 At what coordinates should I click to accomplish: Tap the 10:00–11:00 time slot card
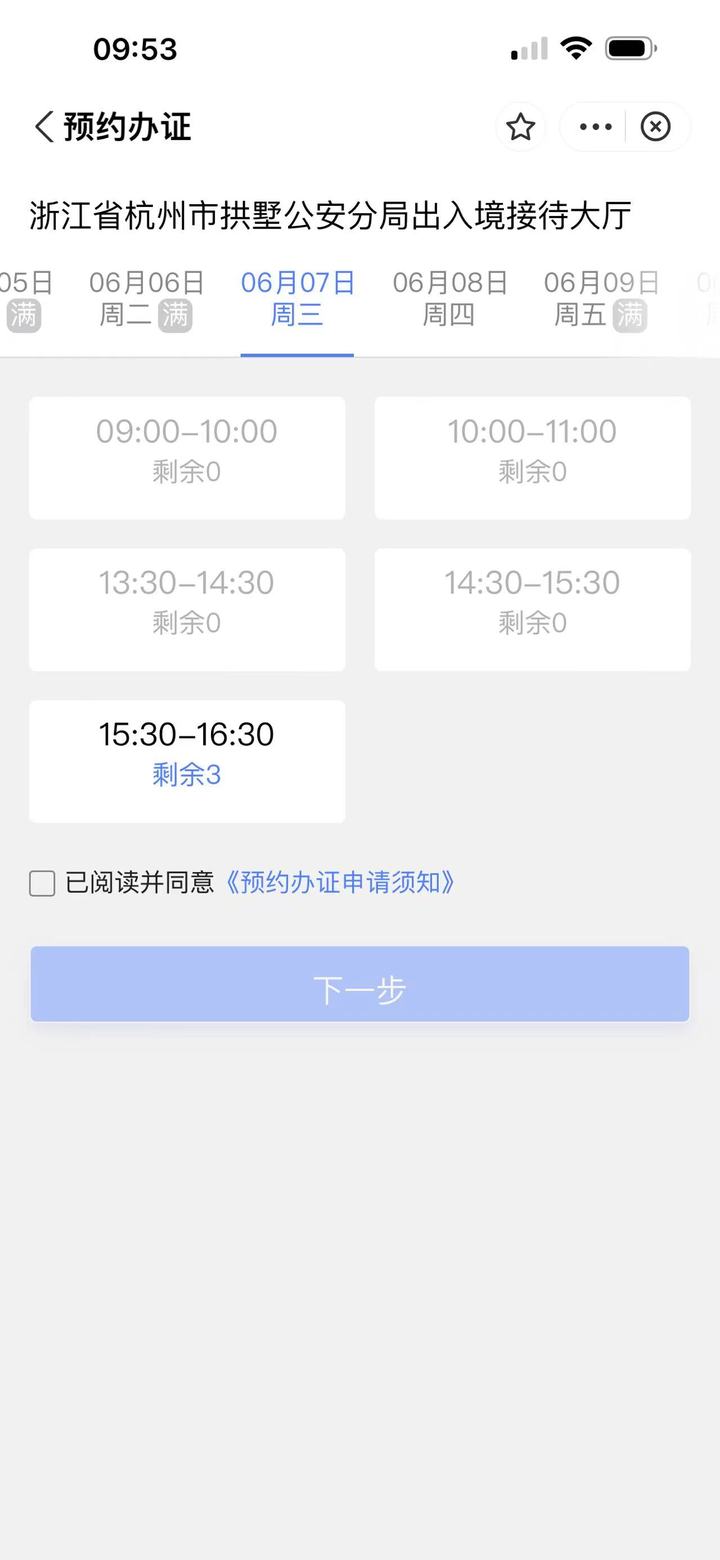tap(531, 457)
